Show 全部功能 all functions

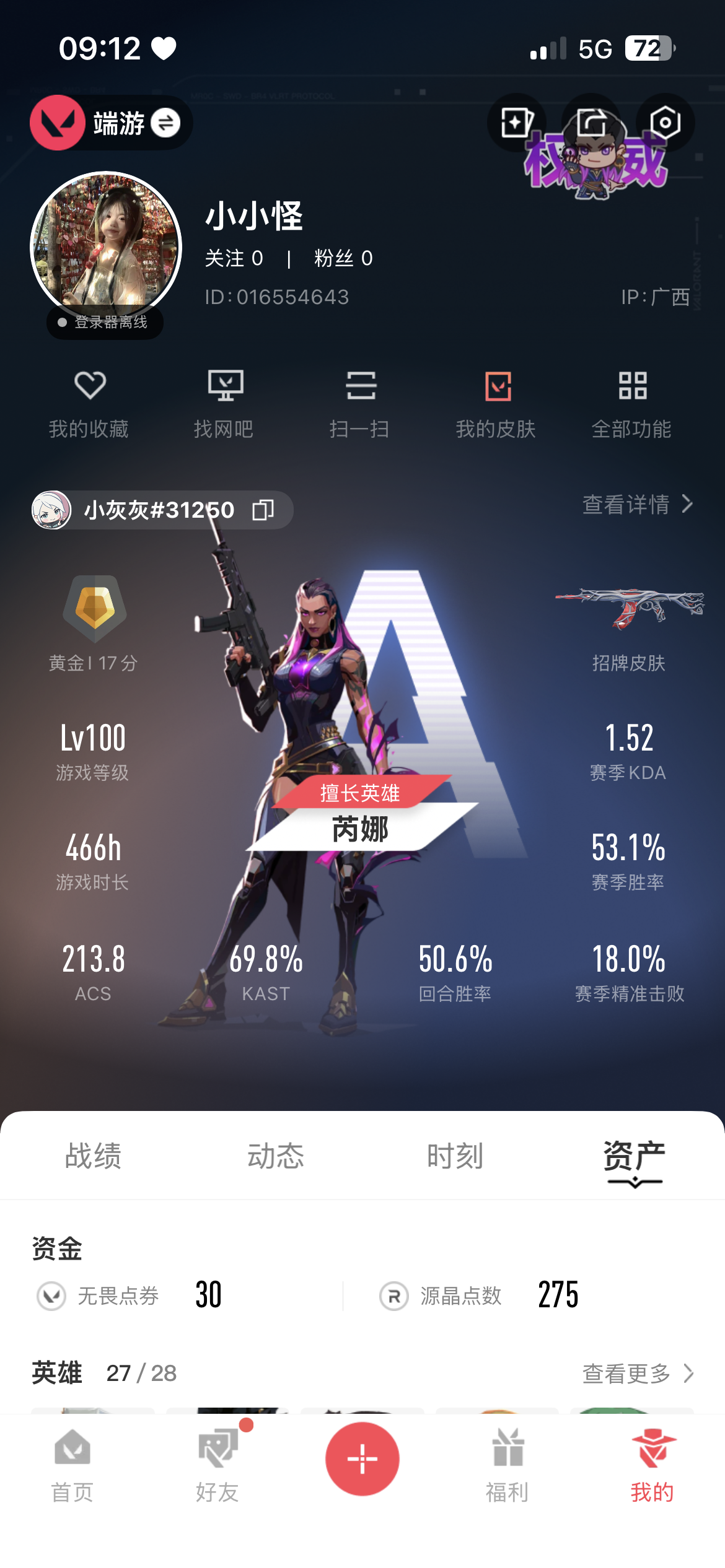click(631, 403)
